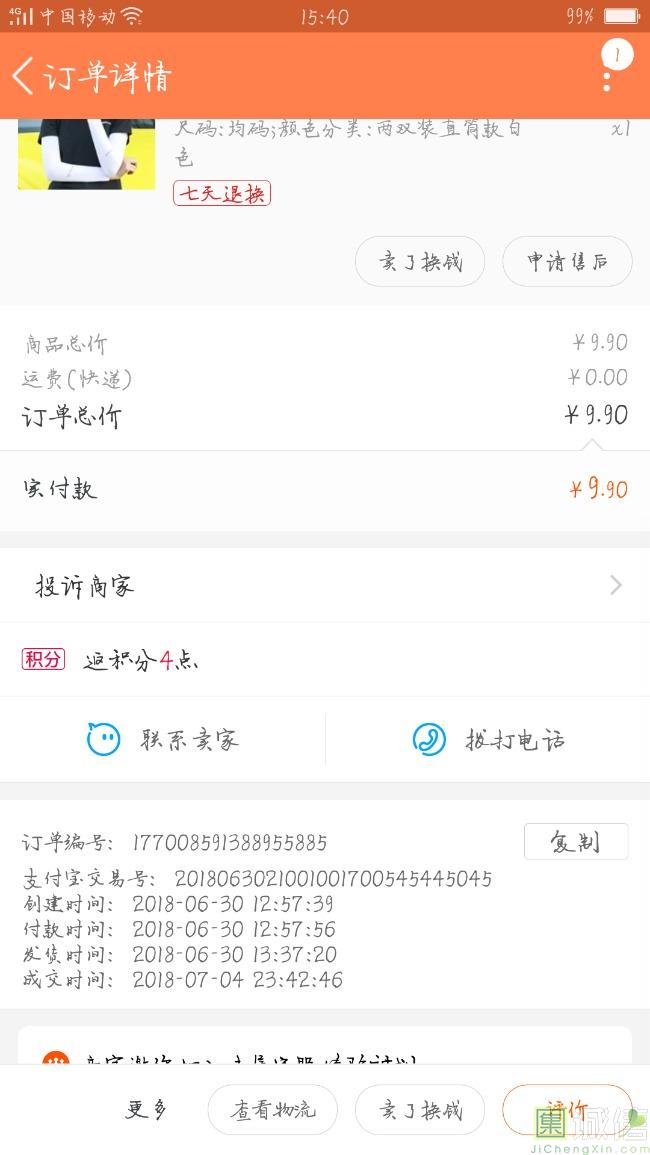The height and width of the screenshot is (1155, 650).
Task: Tap 拨打电话 to call seller
Action: (x=488, y=740)
